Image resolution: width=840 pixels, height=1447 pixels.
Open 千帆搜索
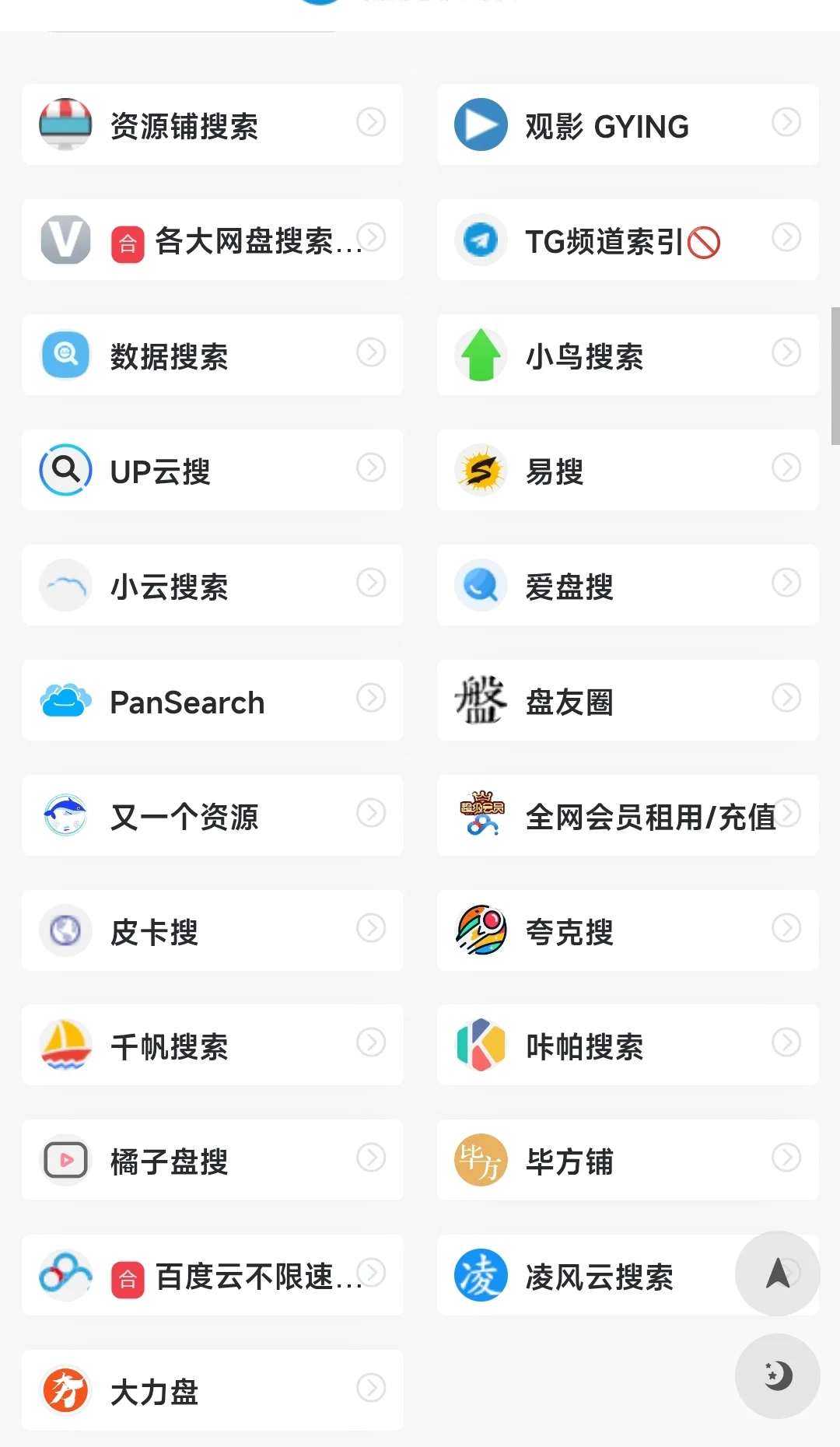tap(212, 1045)
